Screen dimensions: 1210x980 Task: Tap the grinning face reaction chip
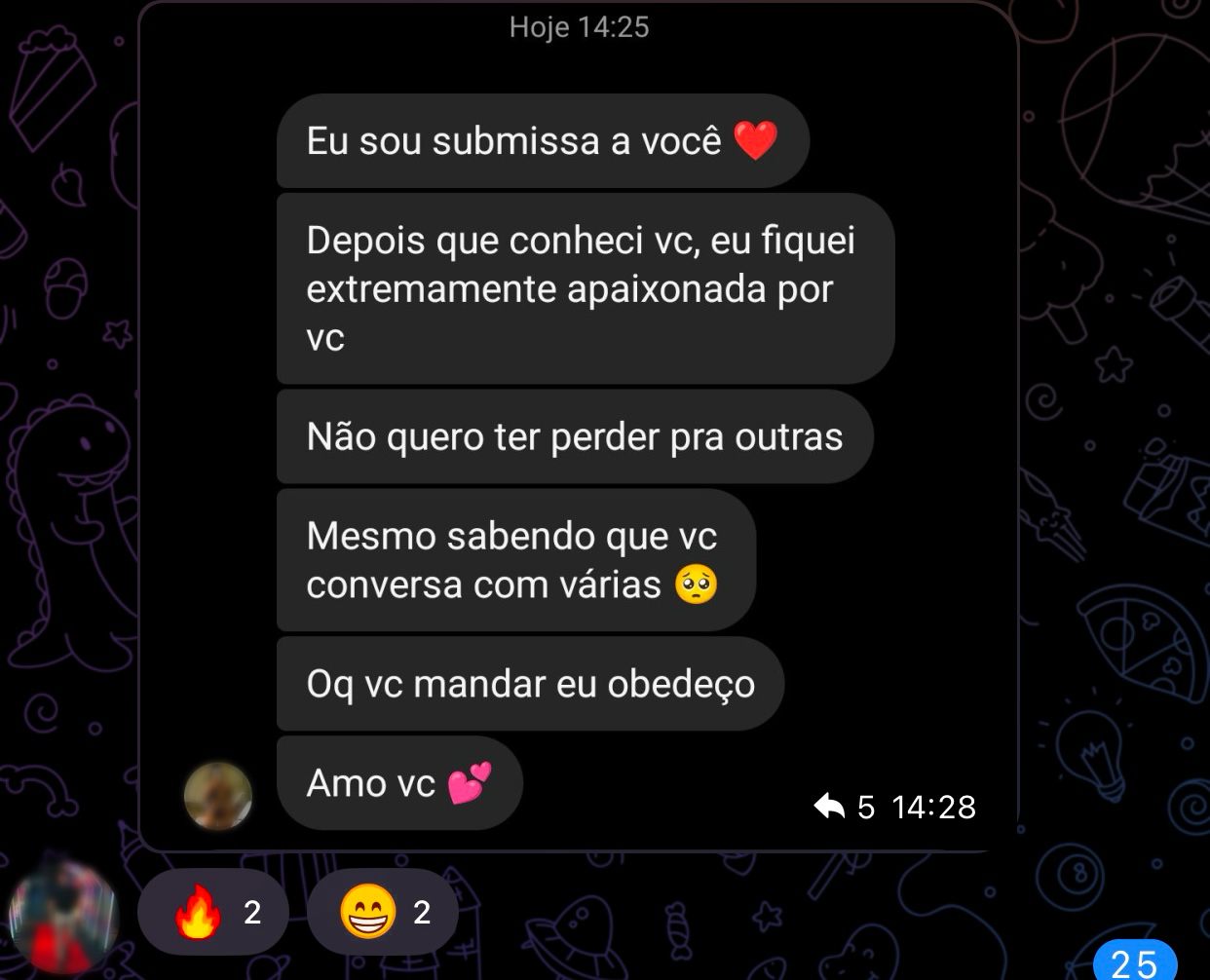[383, 913]
